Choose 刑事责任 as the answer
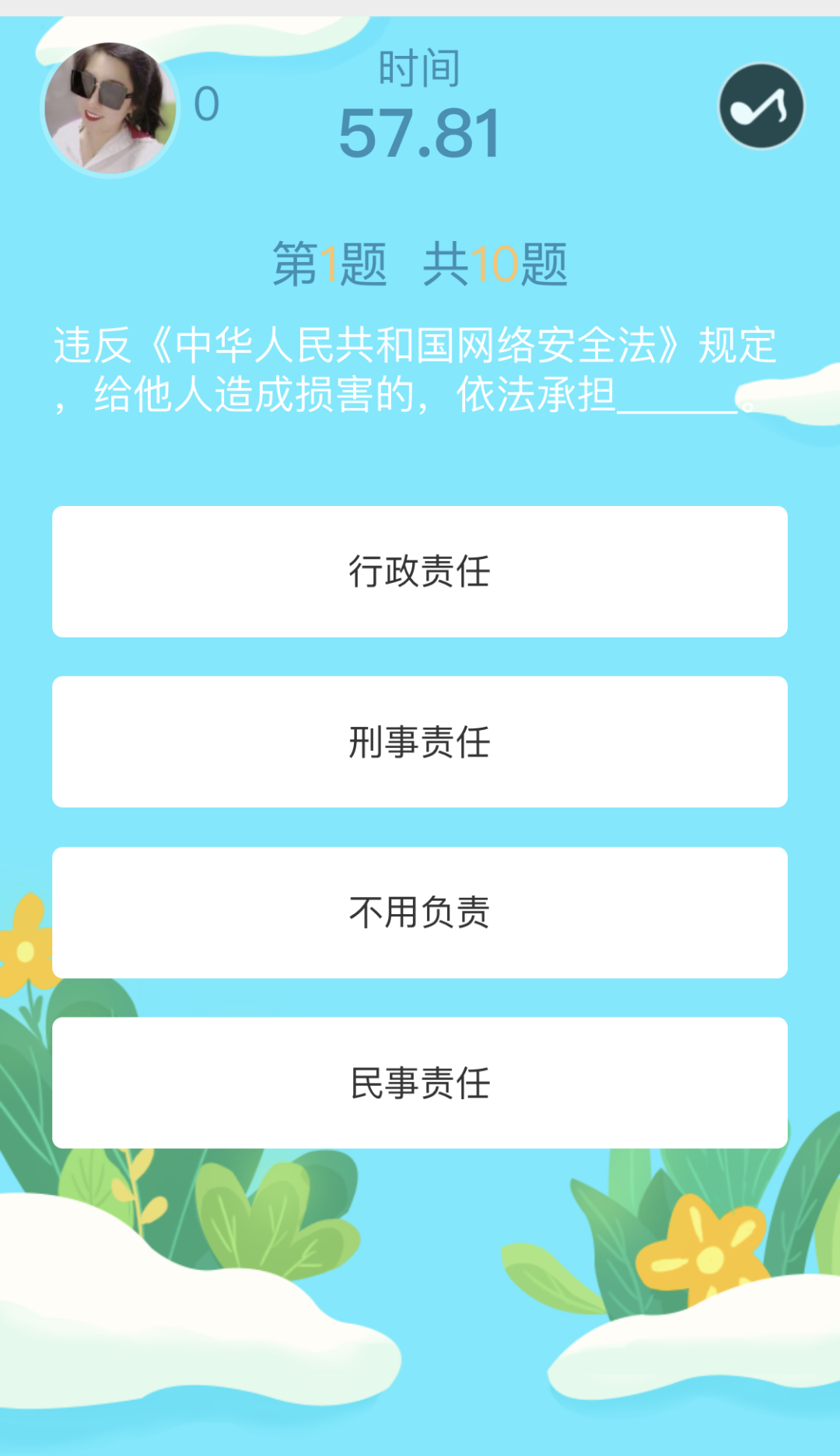 pyautogui.click(x=420, y=742)
